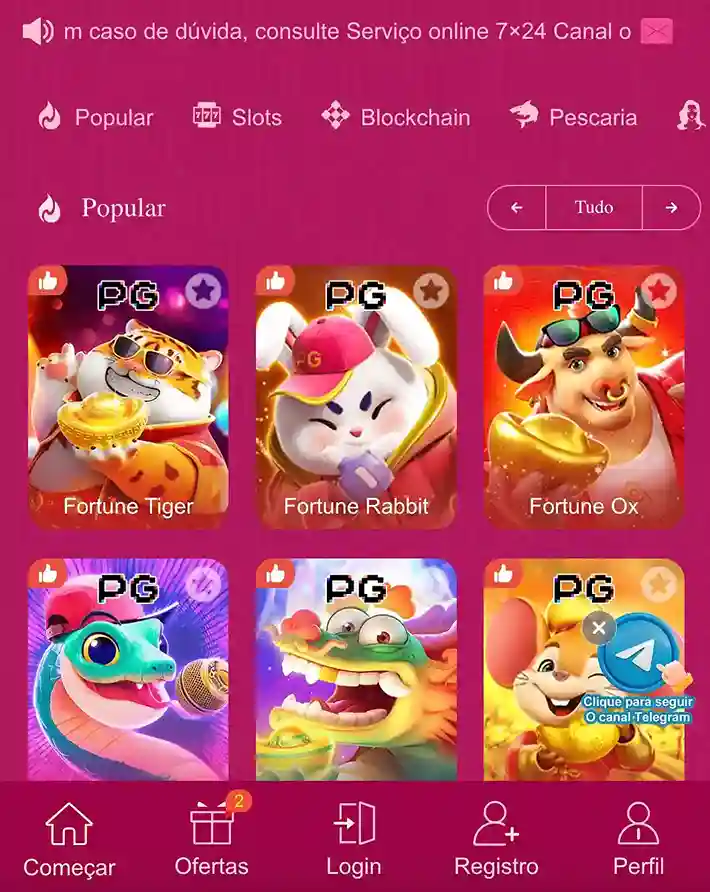Image resolution: width=710 pixels, height=892 pixels.
Task: Favorite Fortune Tiger with the star
Action: coord(204,291)
